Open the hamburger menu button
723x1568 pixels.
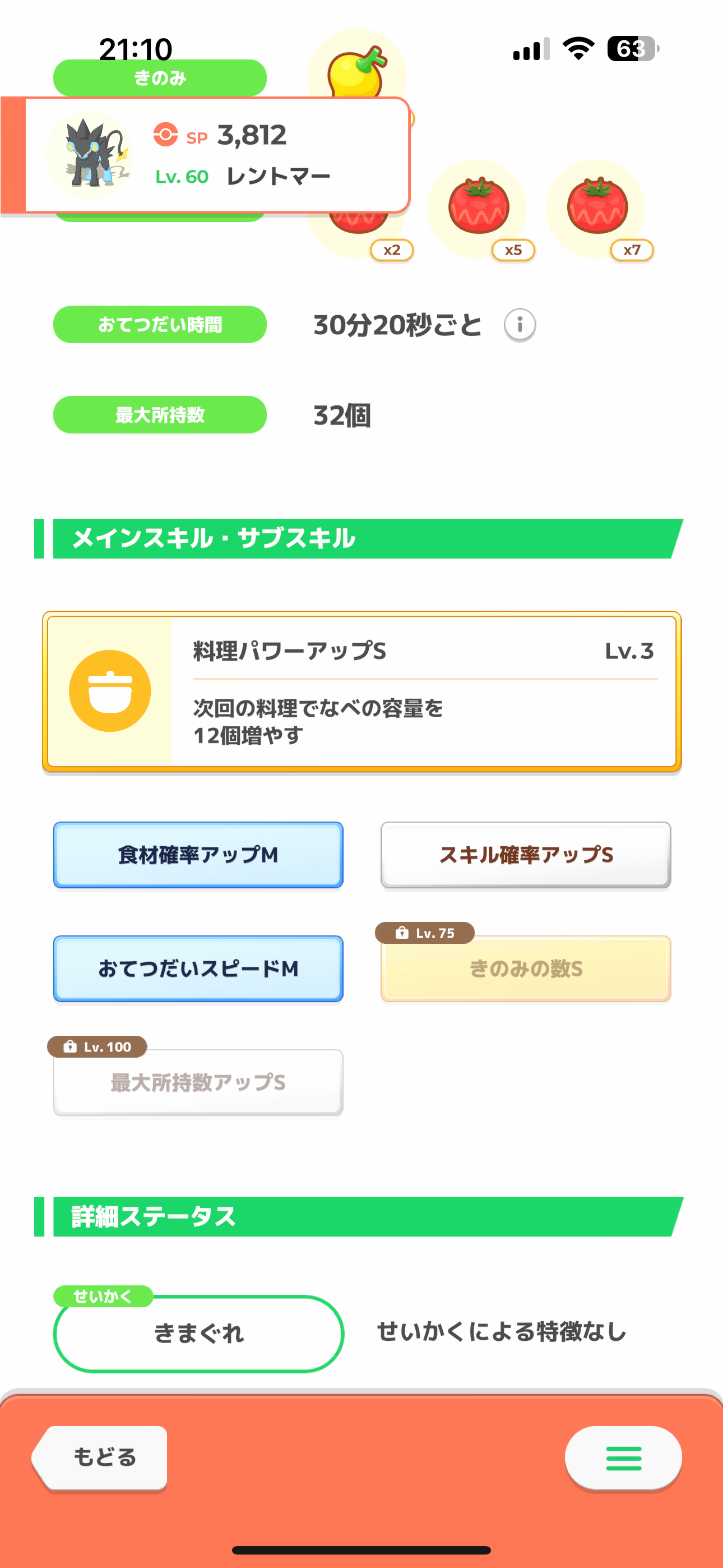(623, 1458)
